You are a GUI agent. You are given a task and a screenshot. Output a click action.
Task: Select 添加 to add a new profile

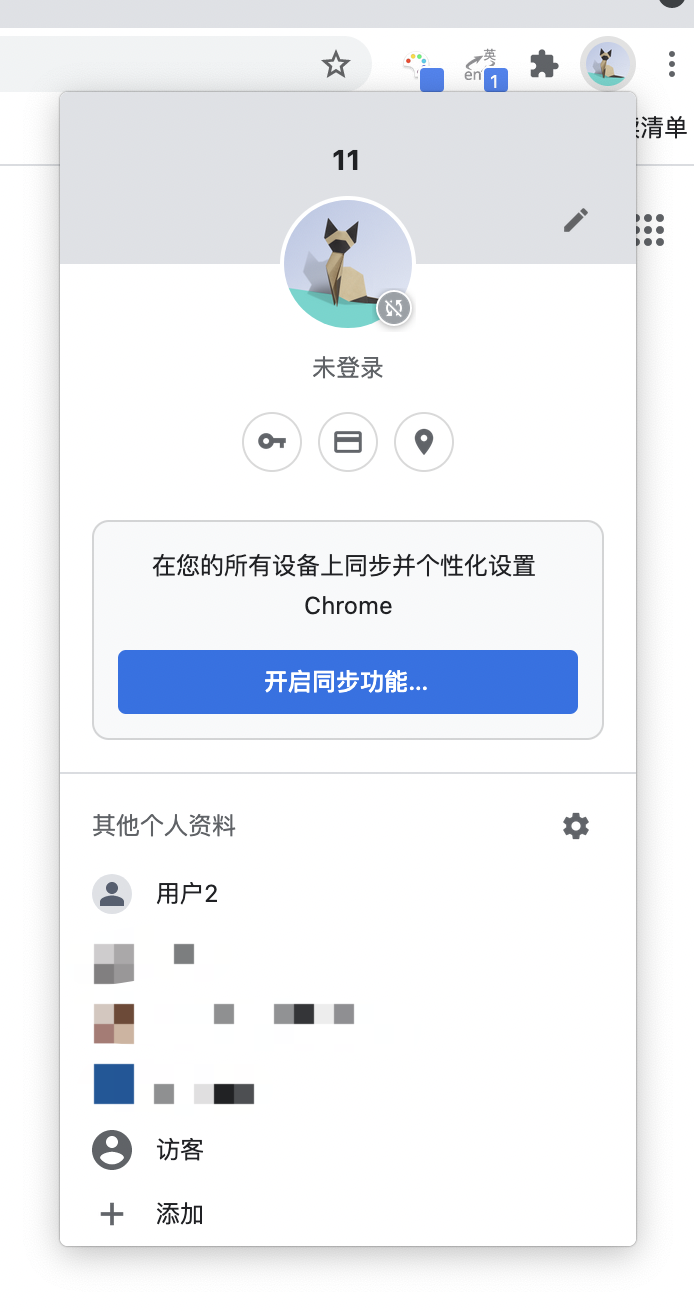(180, 1215)
